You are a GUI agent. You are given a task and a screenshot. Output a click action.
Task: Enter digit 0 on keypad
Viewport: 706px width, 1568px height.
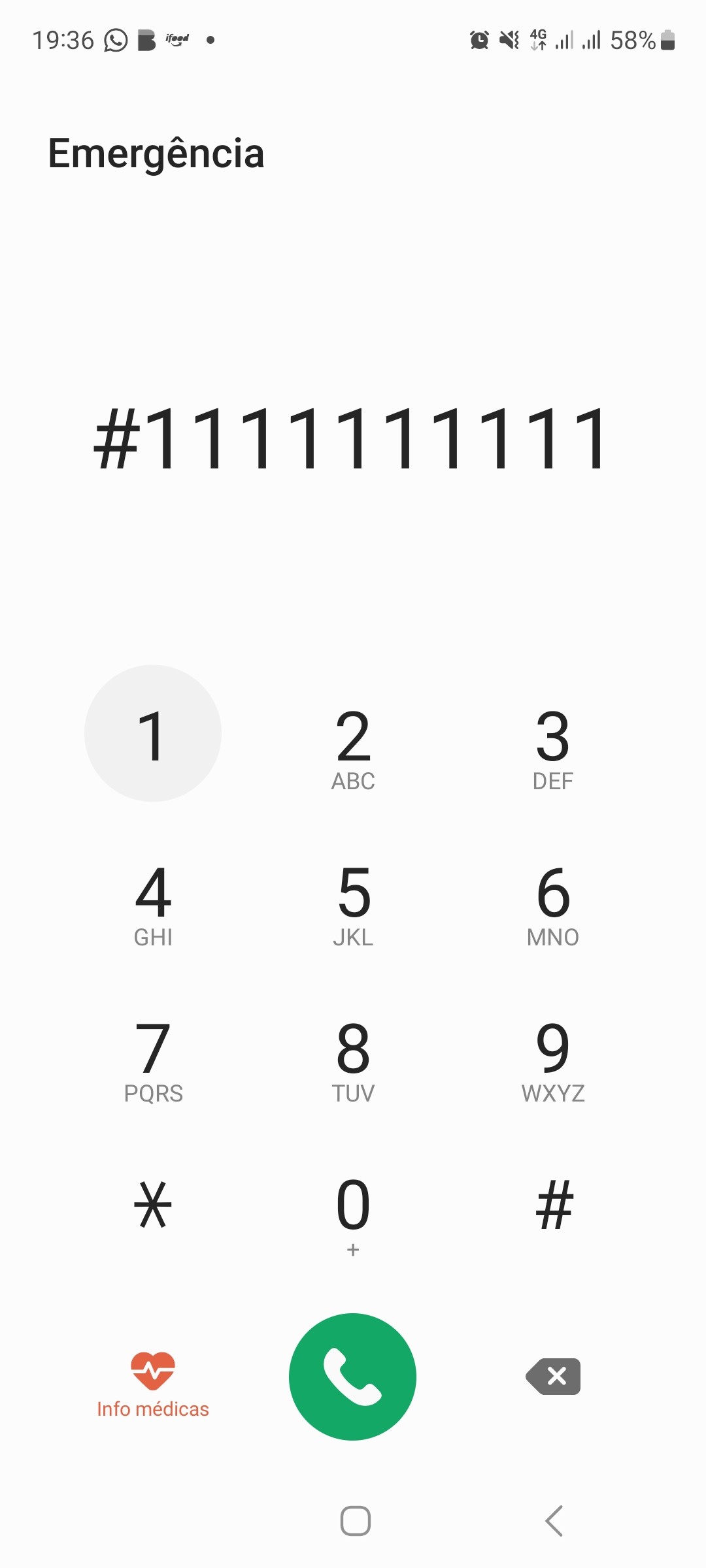pyautogui.click(x=353, y=1214)
